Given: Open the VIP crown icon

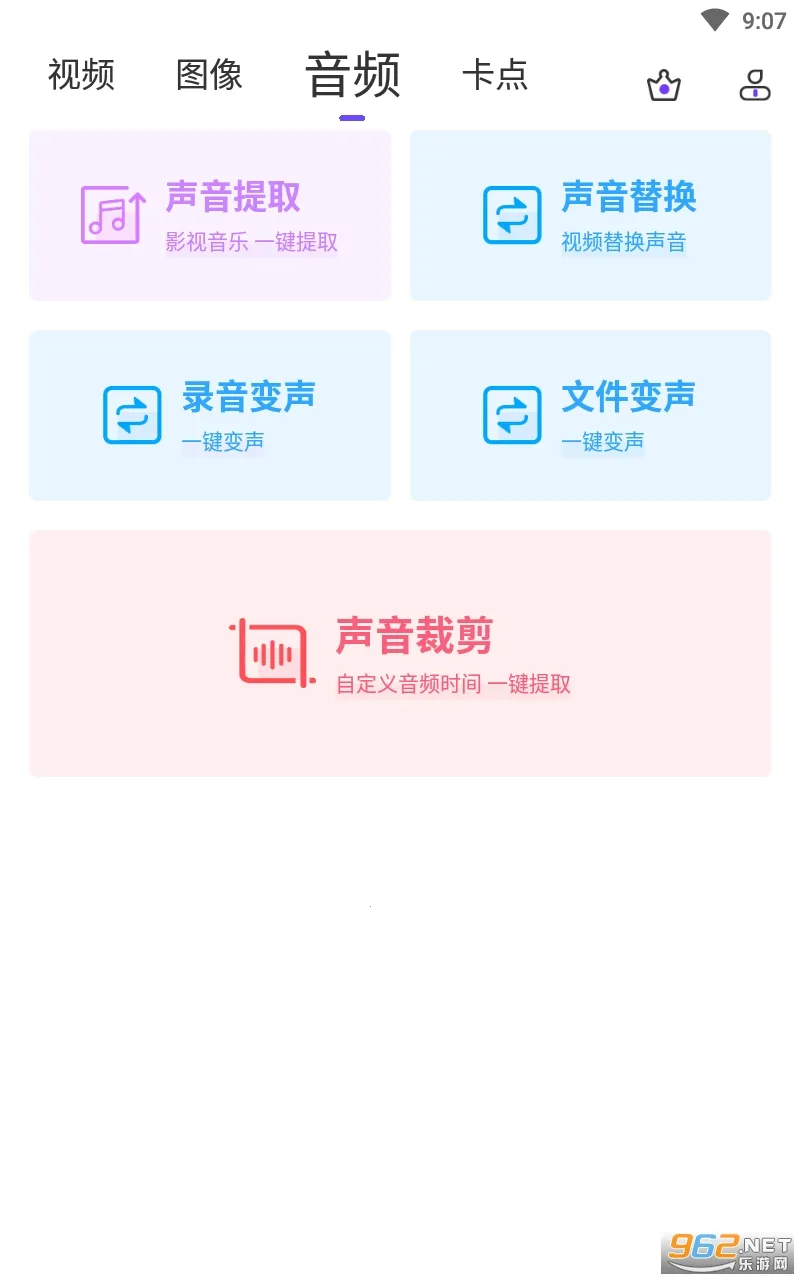Looking at the screenshot, I should point(664,86).
